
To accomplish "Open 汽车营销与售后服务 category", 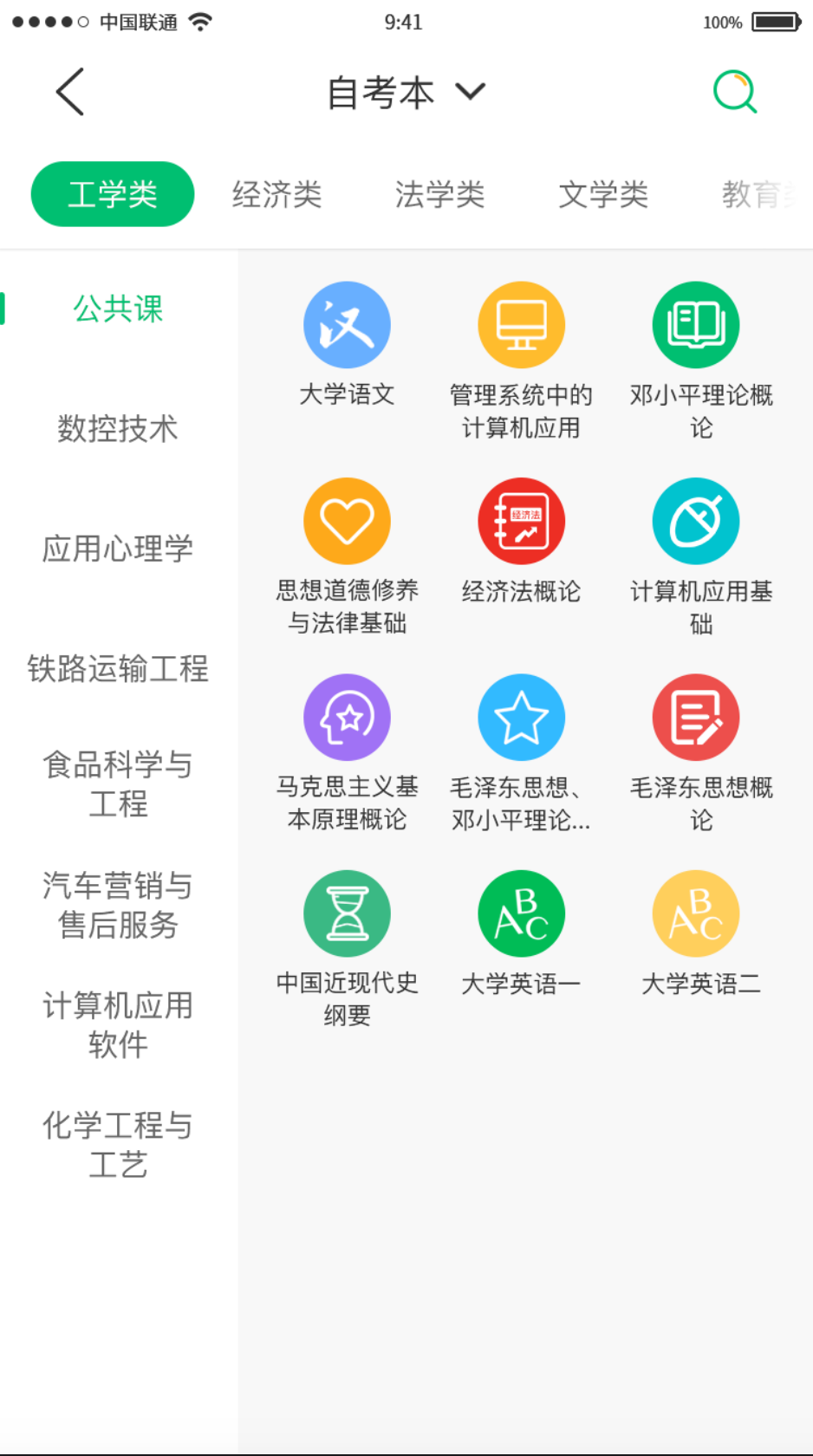I will 118,905.
